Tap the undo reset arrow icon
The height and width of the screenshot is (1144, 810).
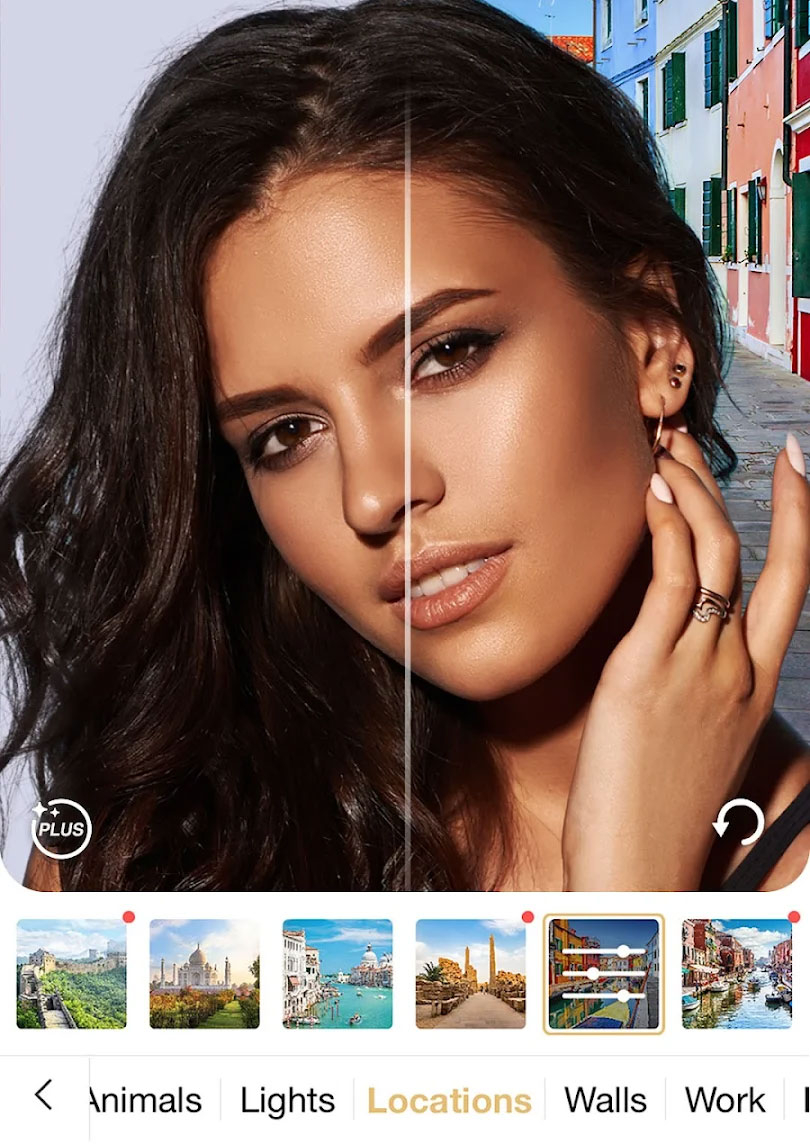(738, 823)
